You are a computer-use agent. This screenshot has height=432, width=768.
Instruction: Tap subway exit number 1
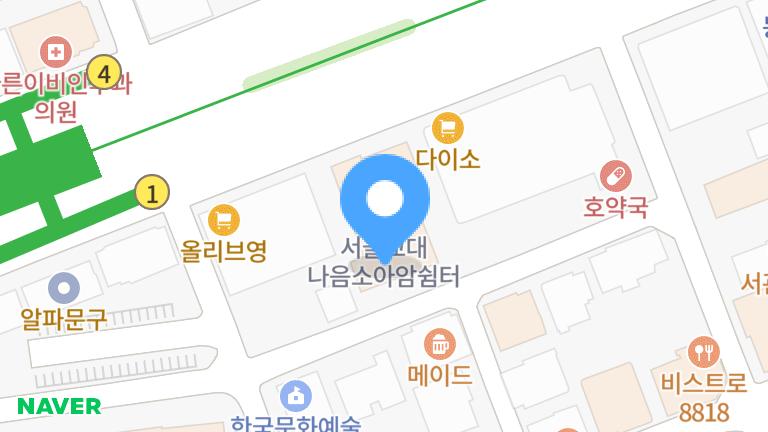point(151,192)
